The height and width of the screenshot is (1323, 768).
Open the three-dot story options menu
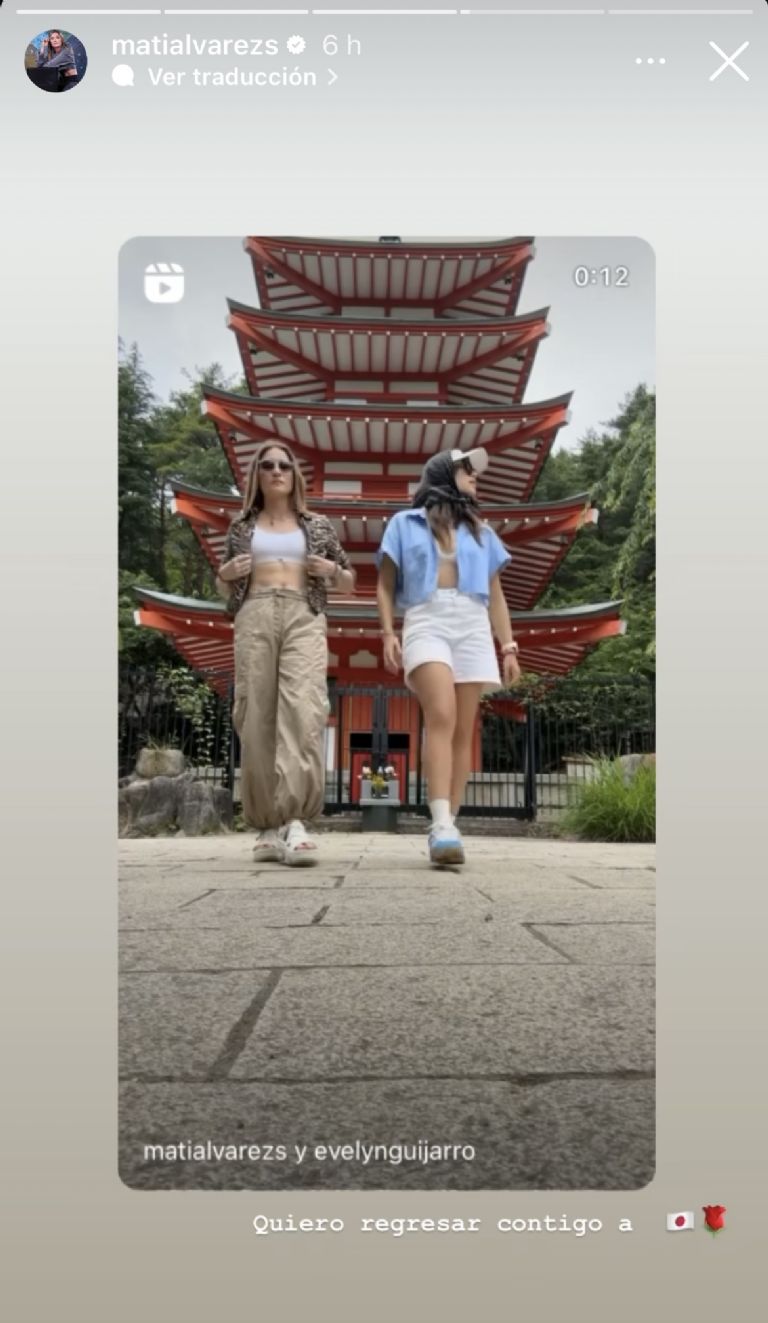[x=650, y=61]
